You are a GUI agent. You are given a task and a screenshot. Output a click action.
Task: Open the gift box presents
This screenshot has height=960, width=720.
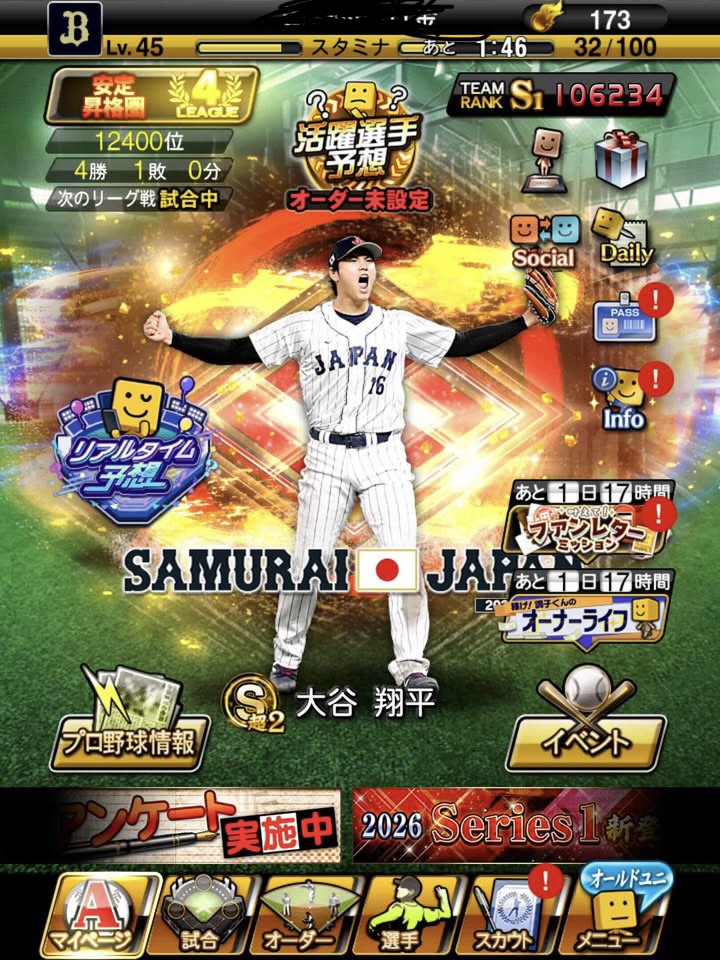tap(621, 159)
